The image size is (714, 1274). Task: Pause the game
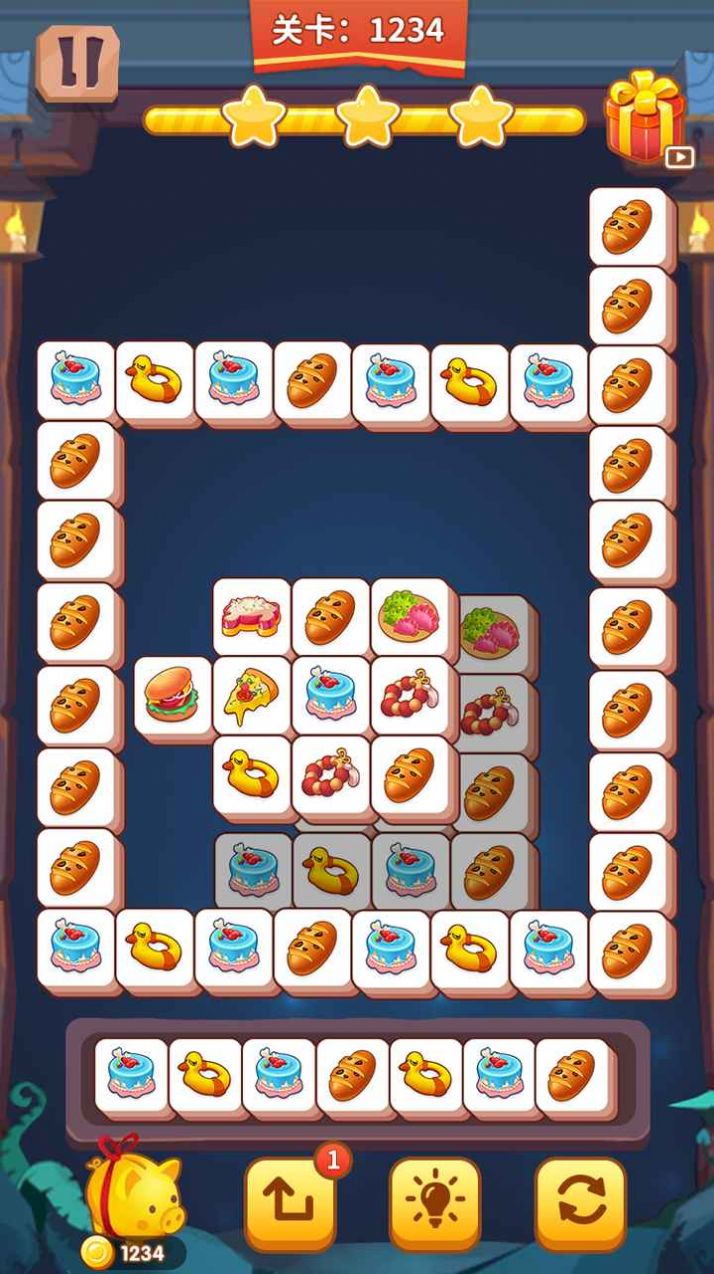coord(78,65)
